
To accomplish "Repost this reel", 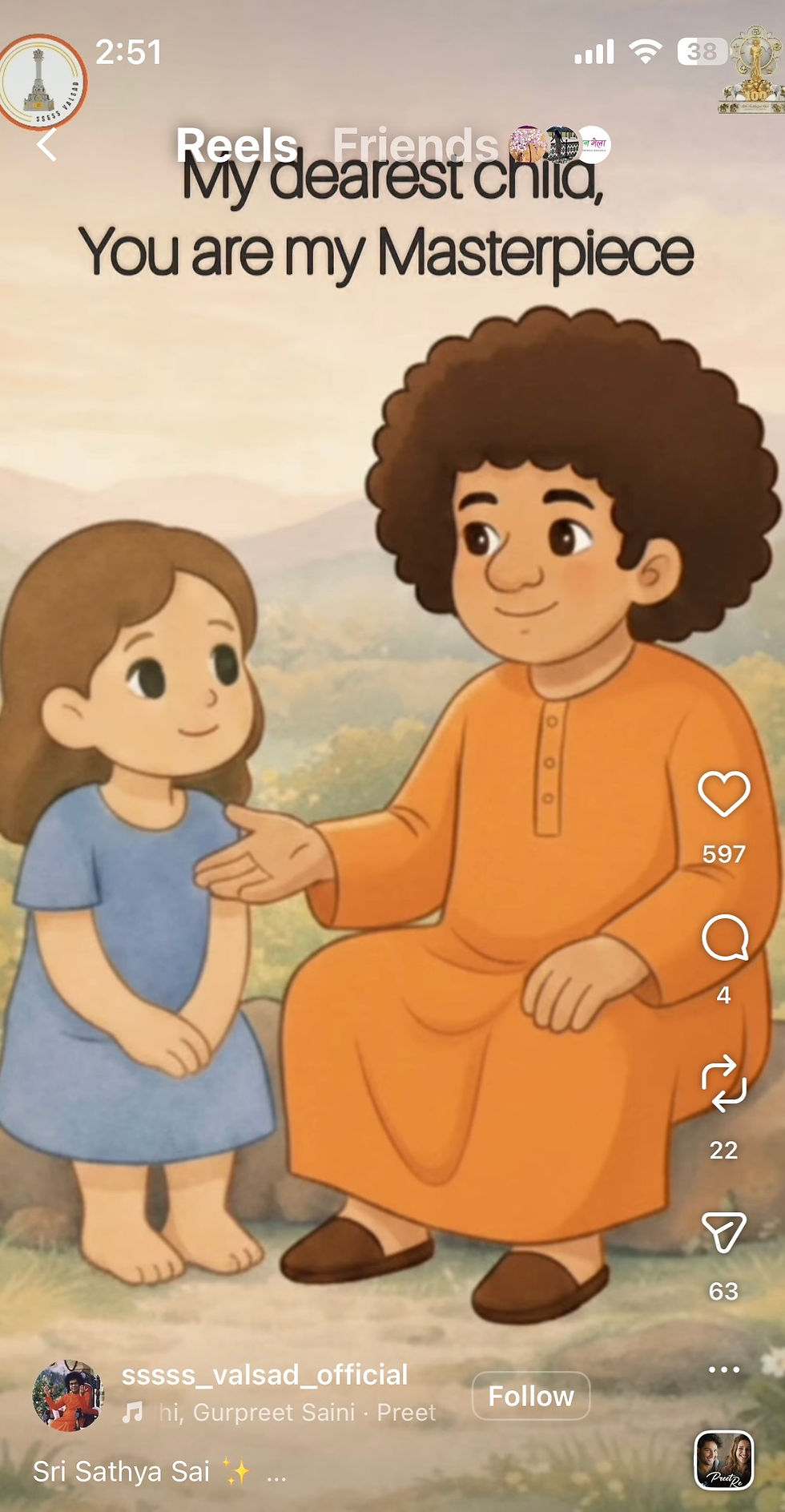I will click(x=723, y=1084).
